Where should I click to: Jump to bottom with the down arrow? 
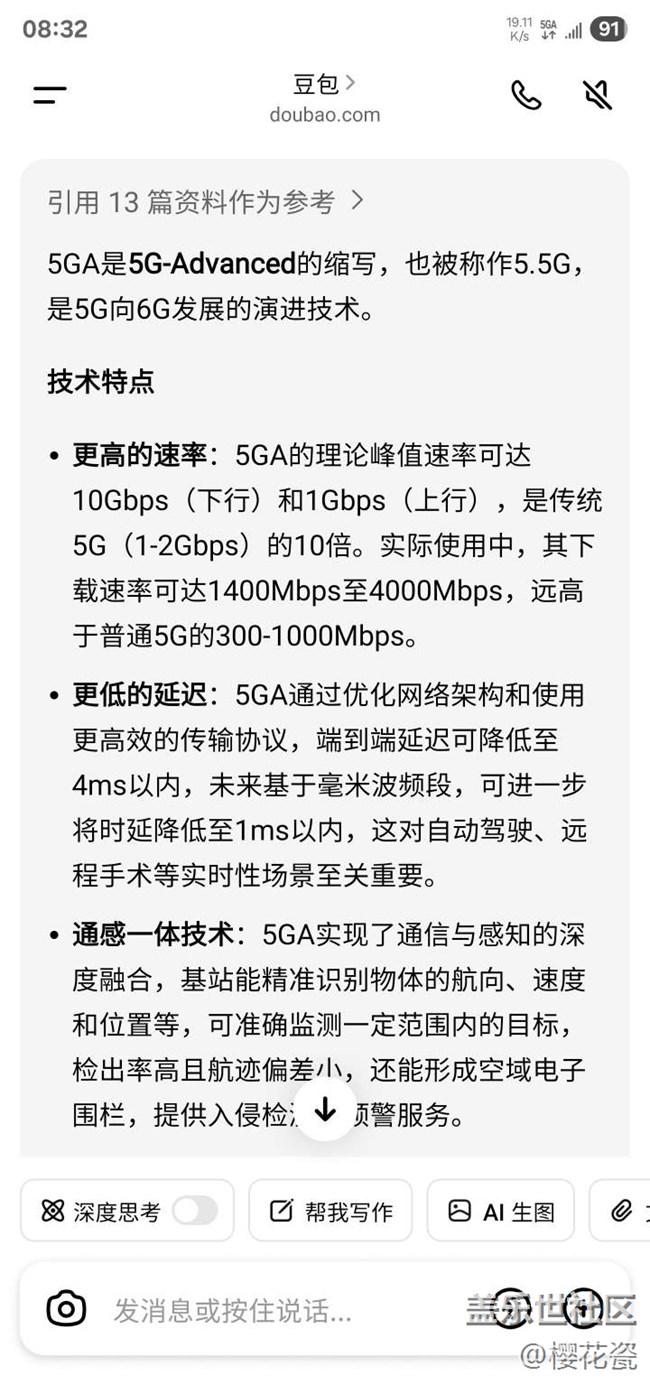coord(326,1110)
